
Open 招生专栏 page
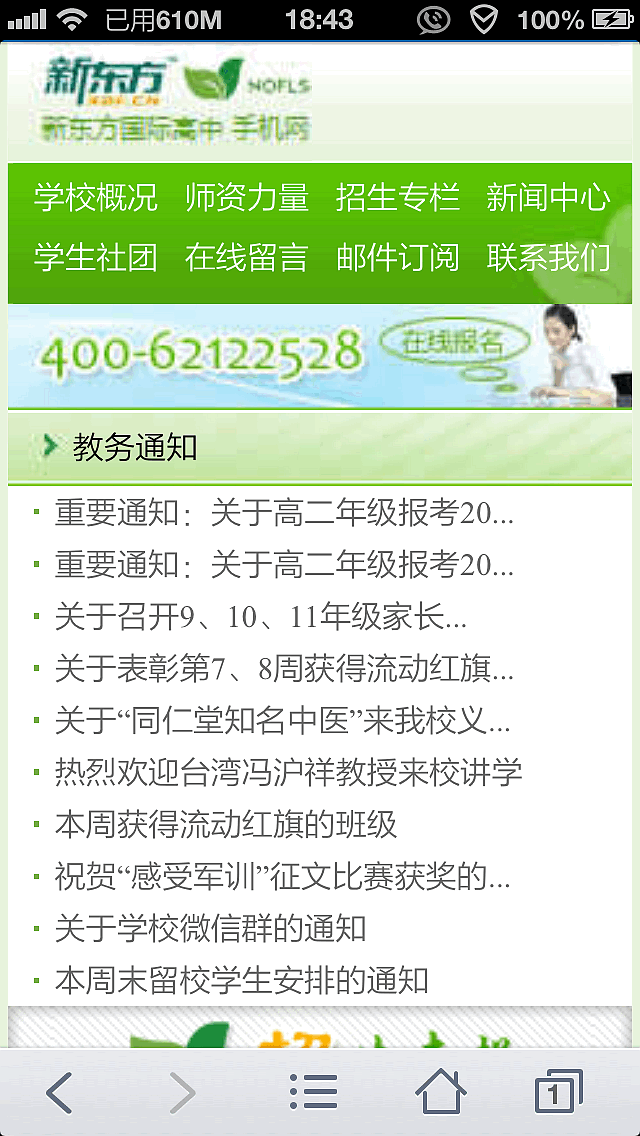[397, 197]
